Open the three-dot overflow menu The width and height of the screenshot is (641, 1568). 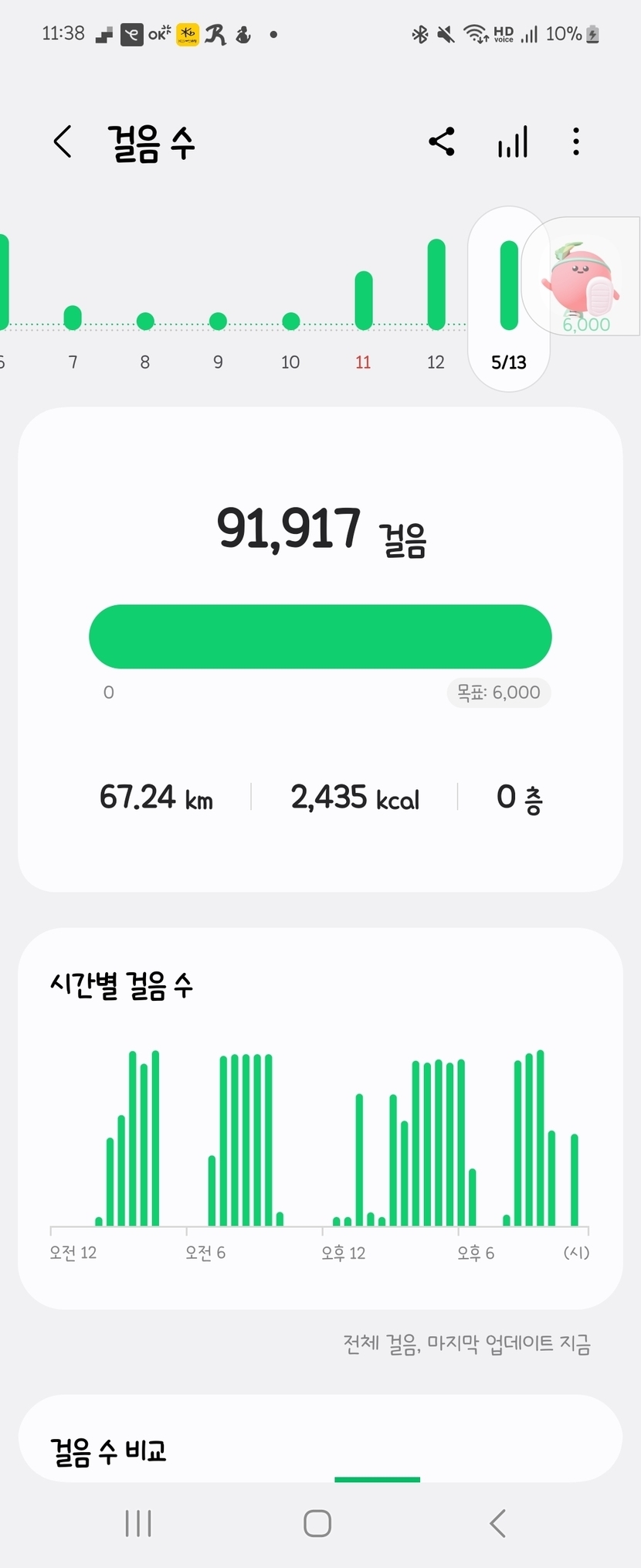click(x=576, y=142)
